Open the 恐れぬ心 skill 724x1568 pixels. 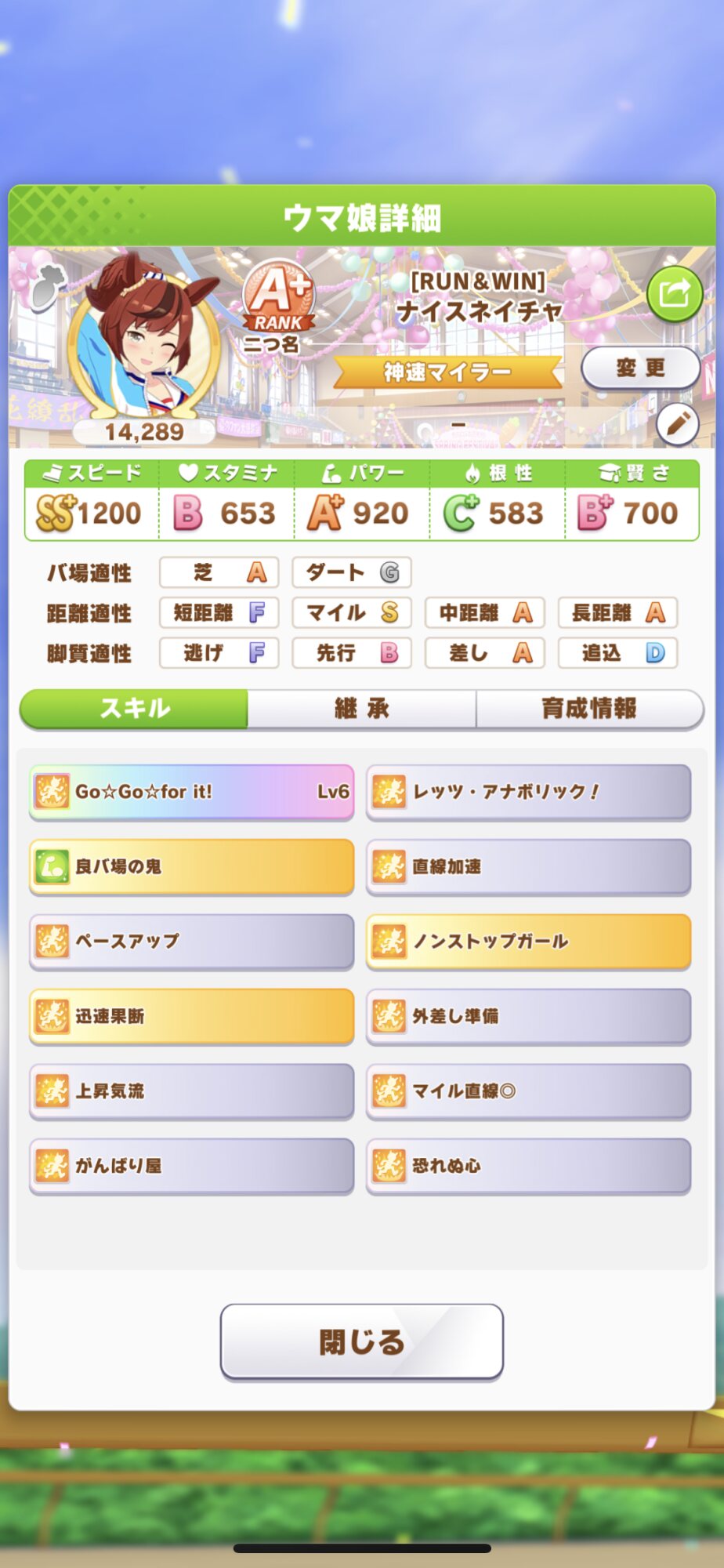pyautogui.click(x=528, y=1166)
